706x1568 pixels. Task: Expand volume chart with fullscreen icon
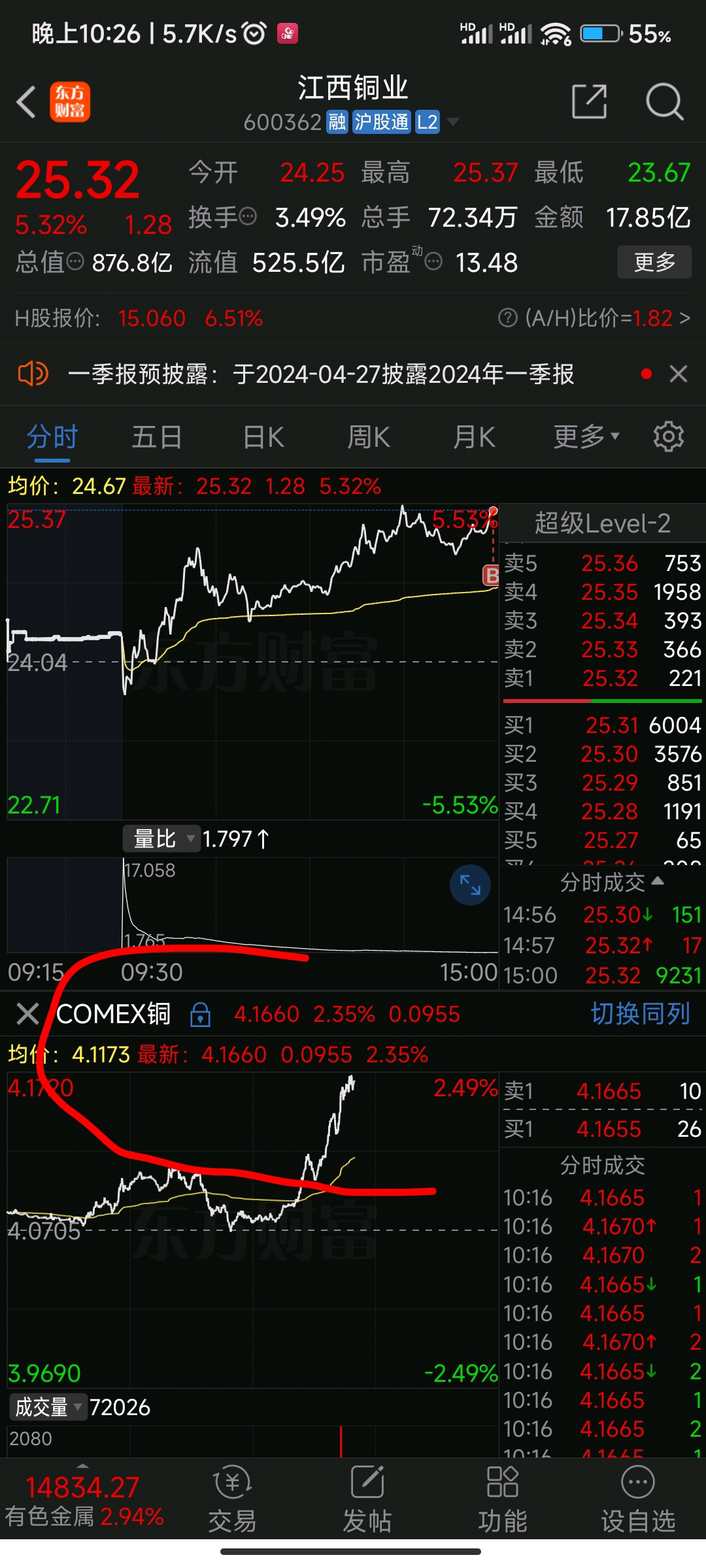(x=470, y=885)
